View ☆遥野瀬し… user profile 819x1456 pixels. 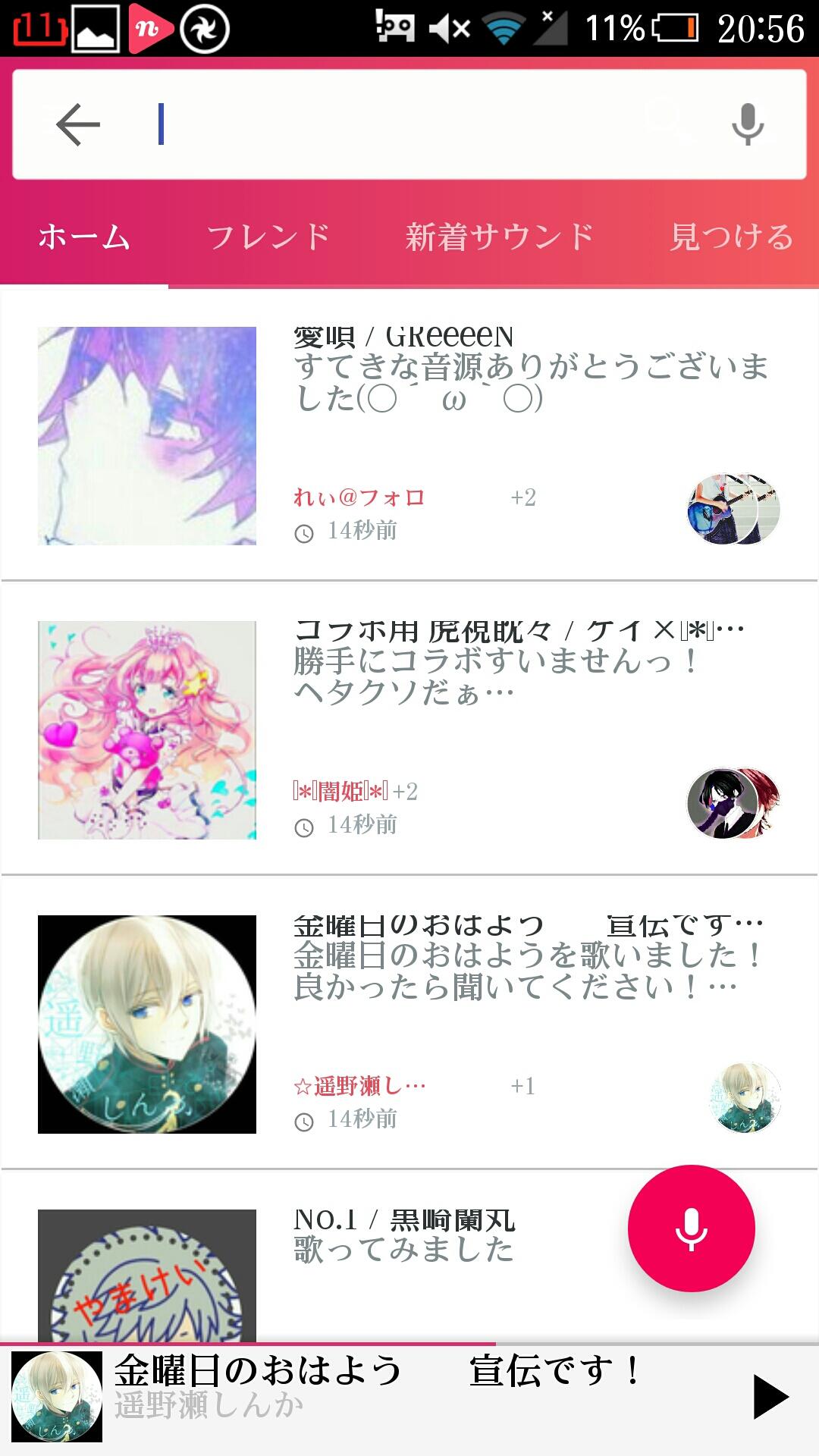coord(359,1086)
